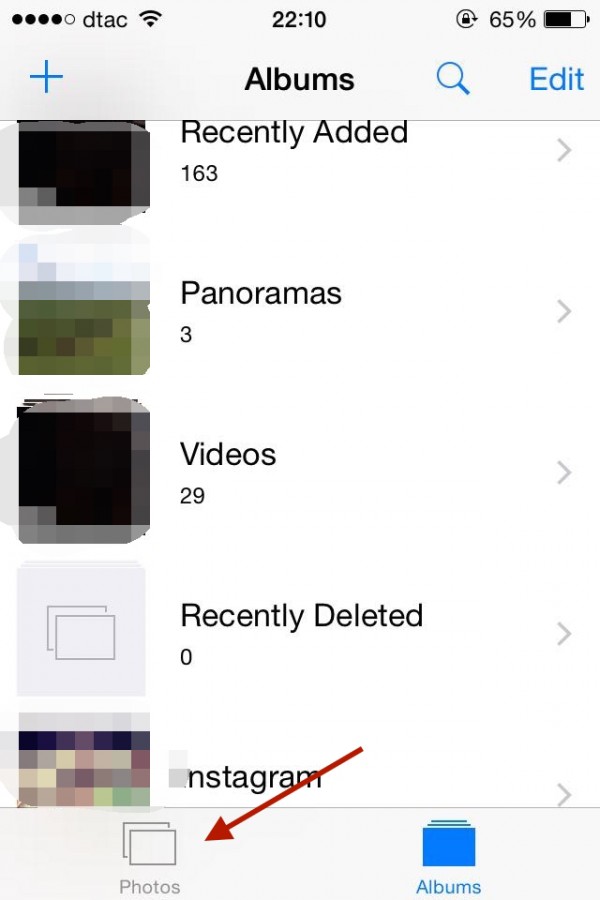Search photos with the magnifying glass
The height and width of the screenshot is (900, 600).
[x=453, y=78]
